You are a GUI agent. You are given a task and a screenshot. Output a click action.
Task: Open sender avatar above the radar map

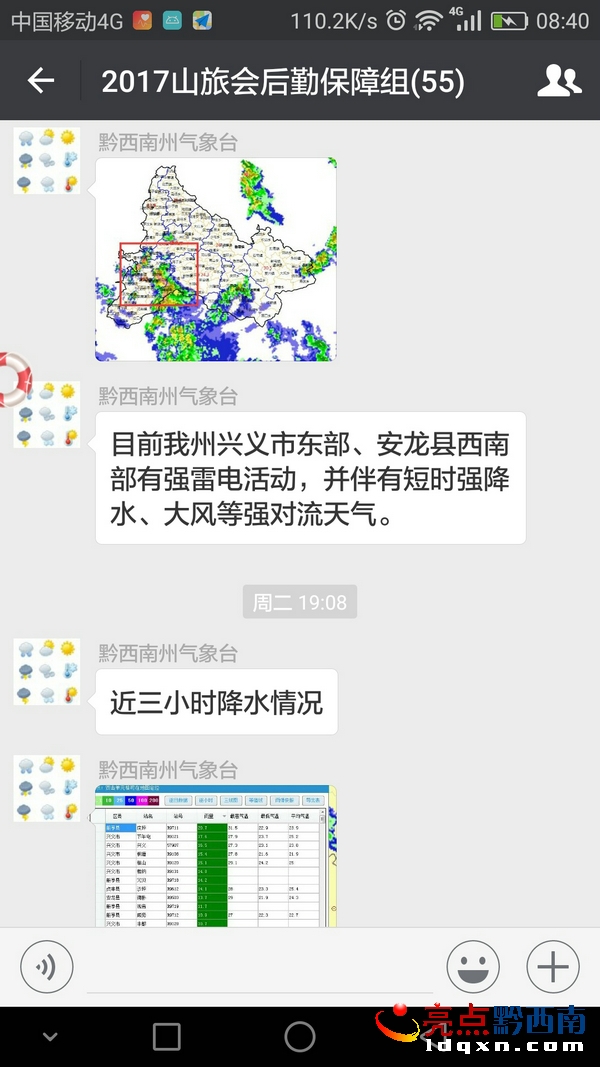(46, 160)
